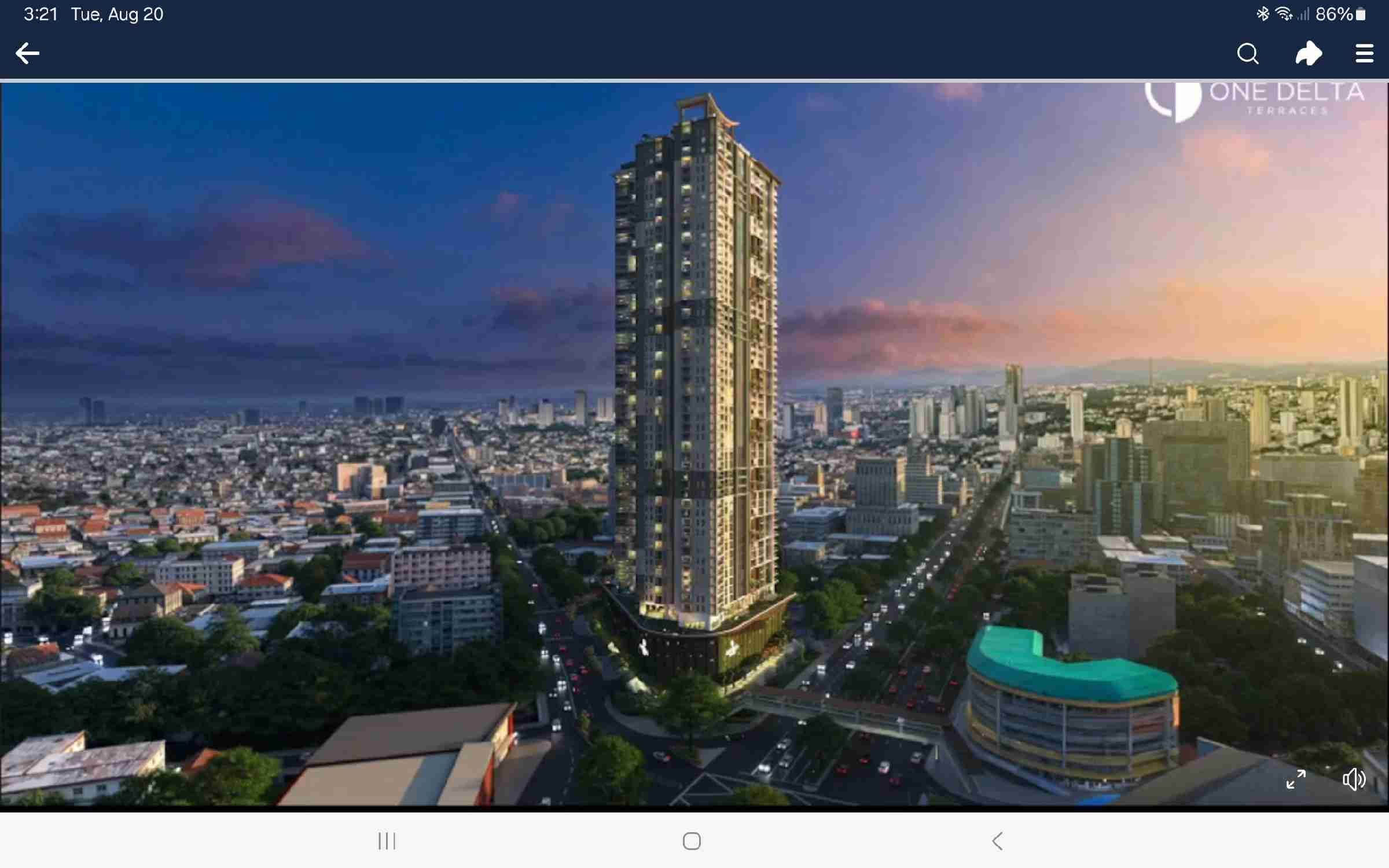Mute the video sound
Image resolution: width=1389 pixels, height=868 pixels.
tap(1354, 779)
